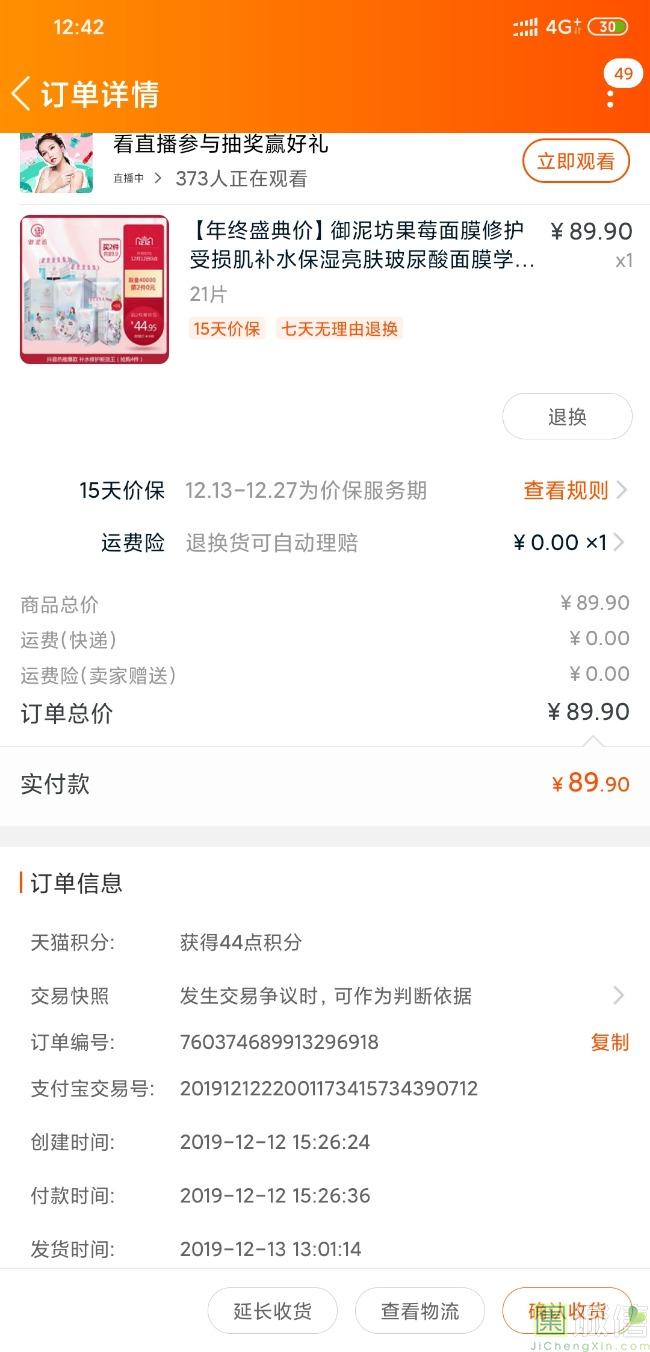
Task: Tap 延长收货 to extend receipt time
Action: tap(272, 1311)
